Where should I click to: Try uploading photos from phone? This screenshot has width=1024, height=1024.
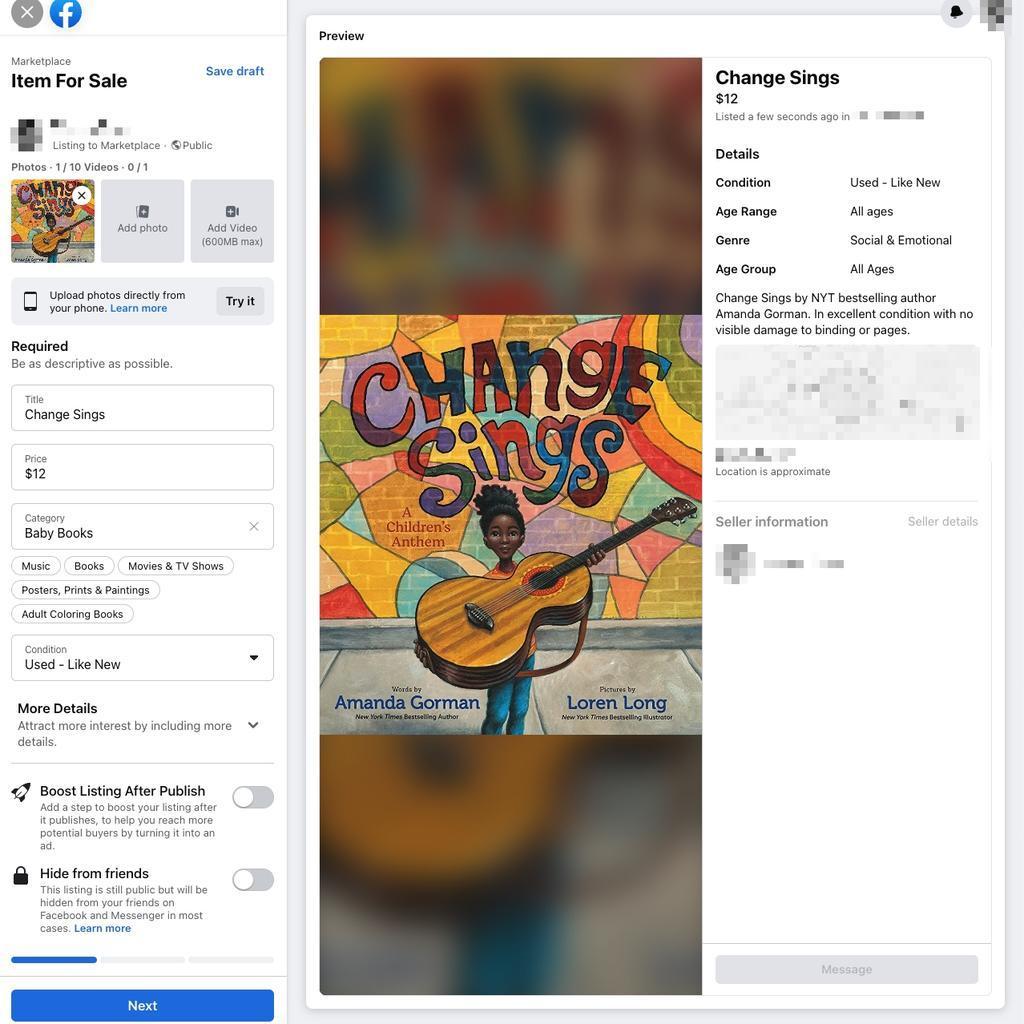[x=240, y=301]
